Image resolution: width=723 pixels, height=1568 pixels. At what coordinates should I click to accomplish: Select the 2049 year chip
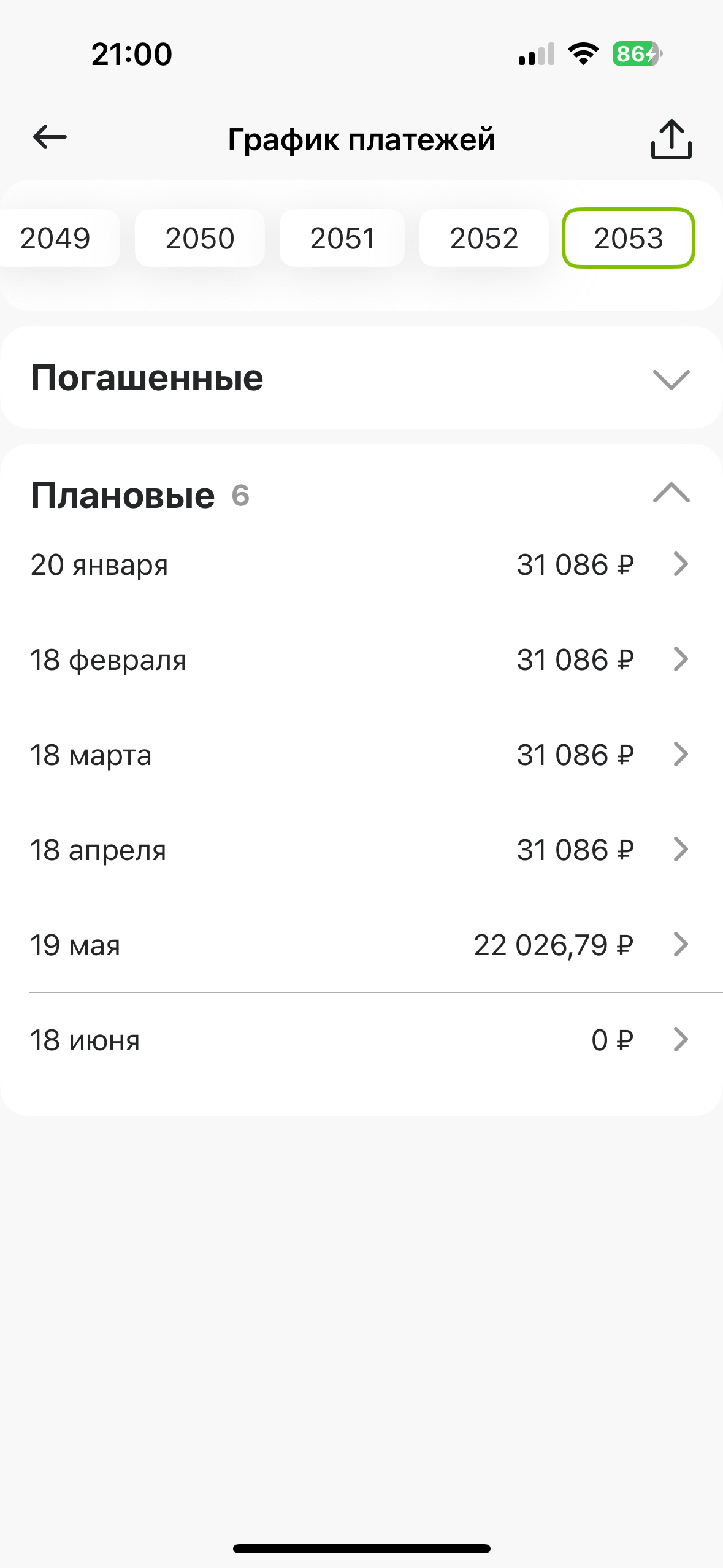click(56, 238)
